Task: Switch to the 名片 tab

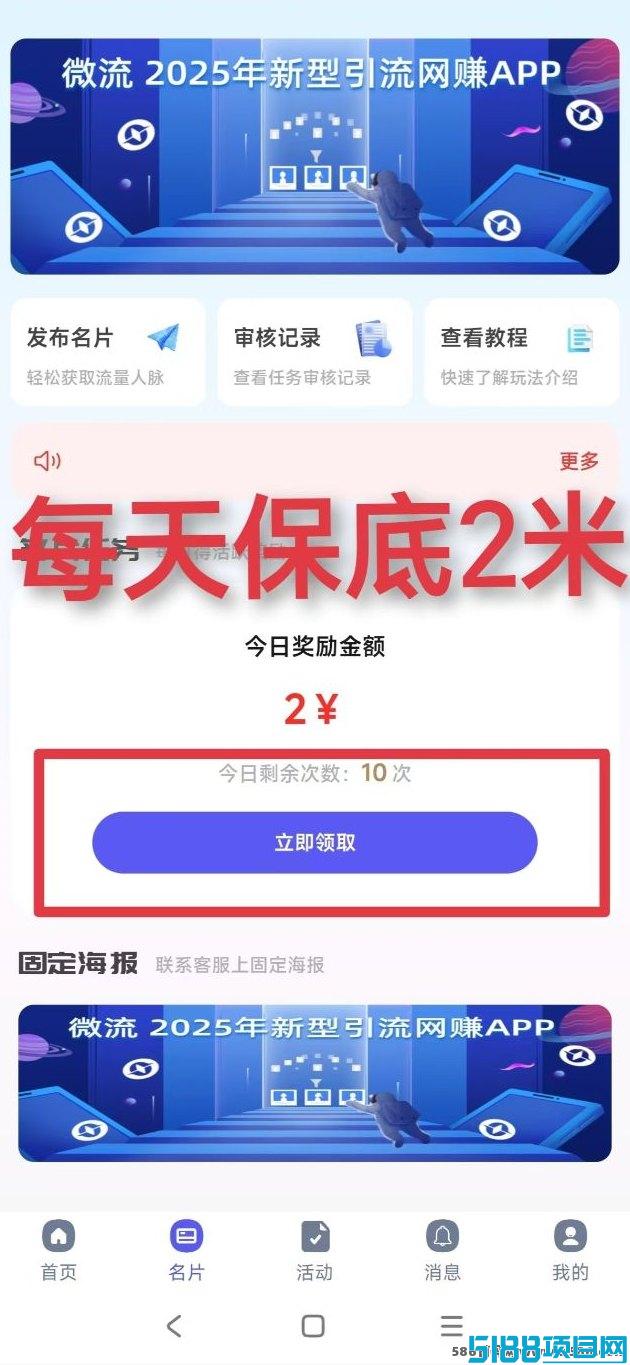Action: pyautogui.click(x=186, y=1251)
